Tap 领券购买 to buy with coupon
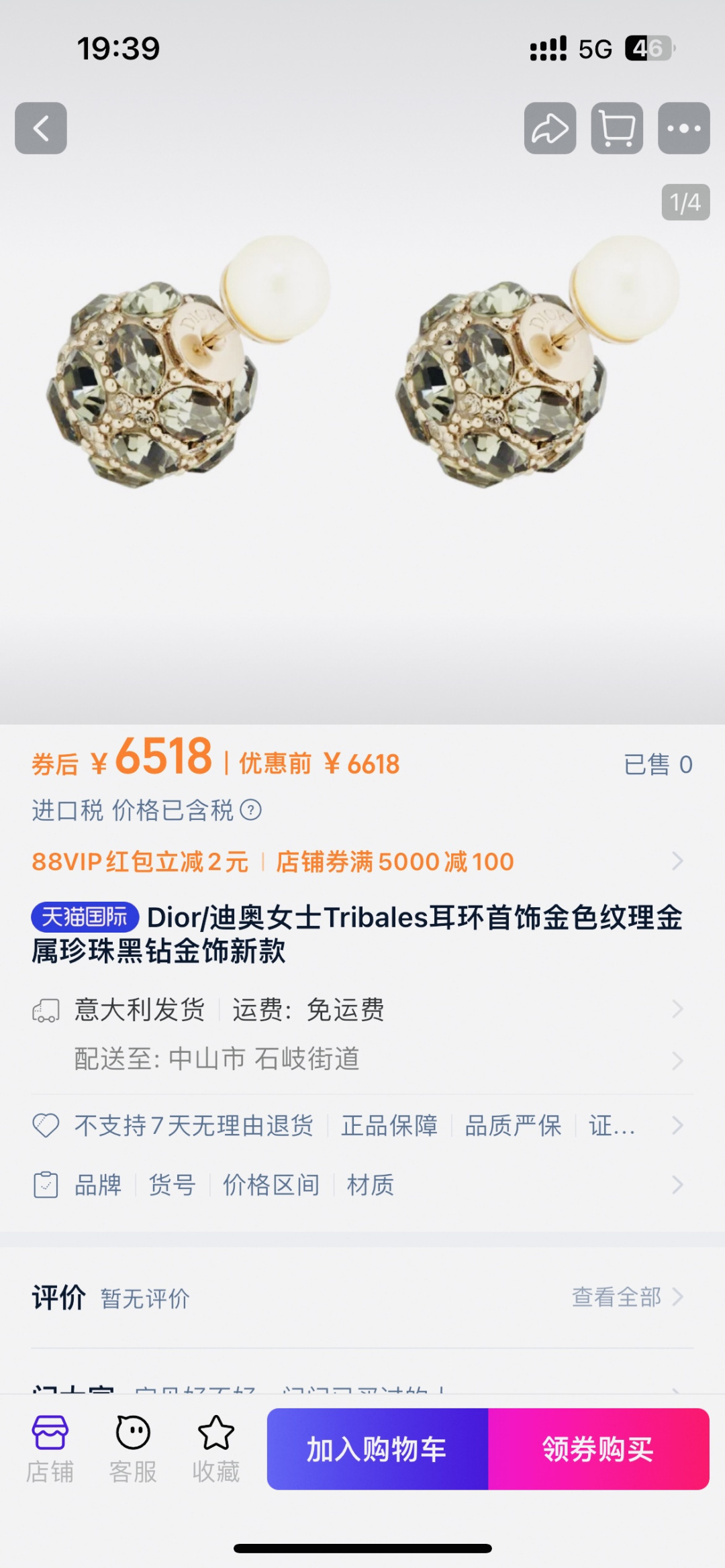The width and height of the screenshot is (725, 1568). pyautogui.click(x=598, y=1449)
